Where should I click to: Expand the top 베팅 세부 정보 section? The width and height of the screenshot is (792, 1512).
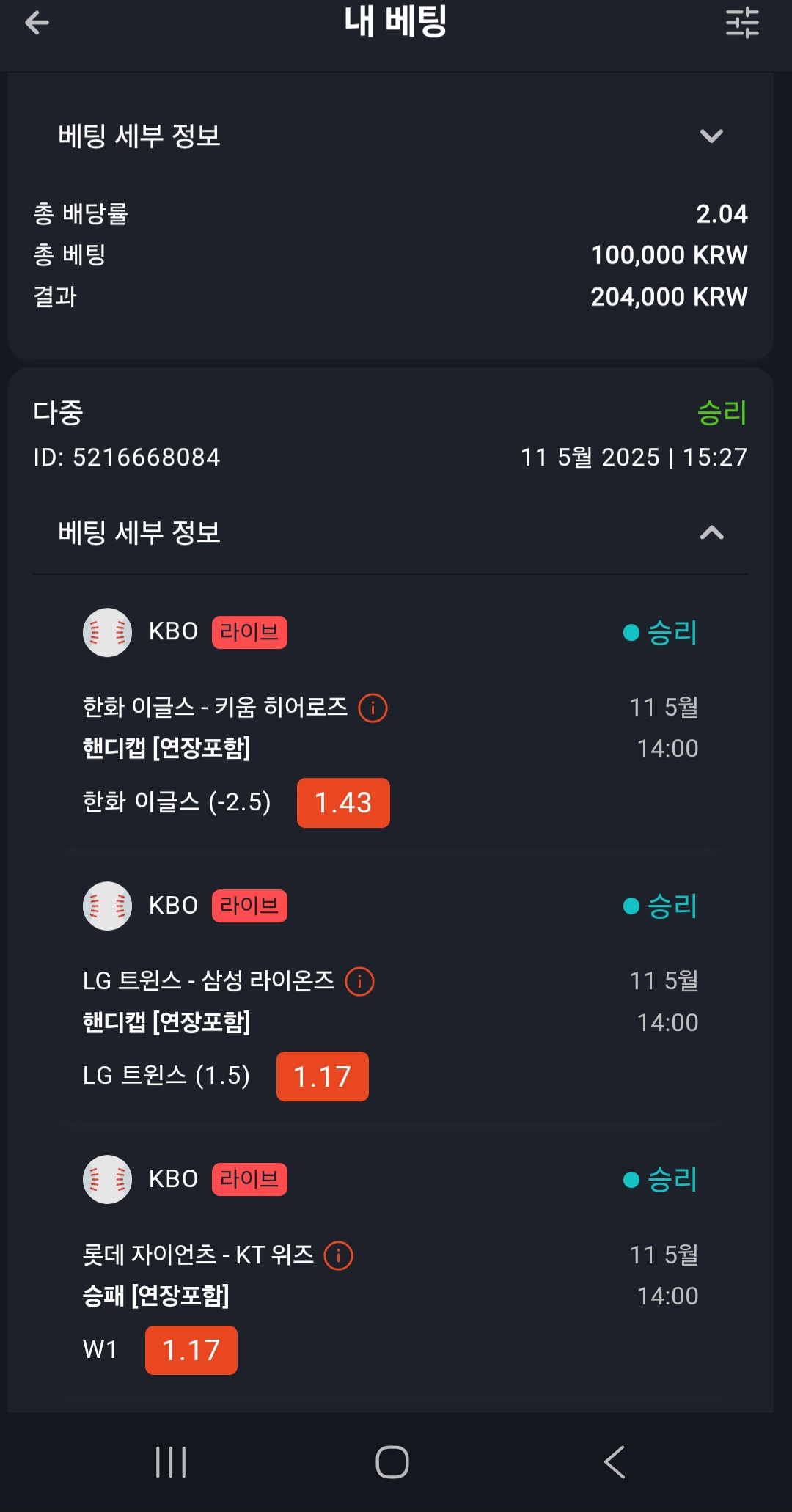711,136
